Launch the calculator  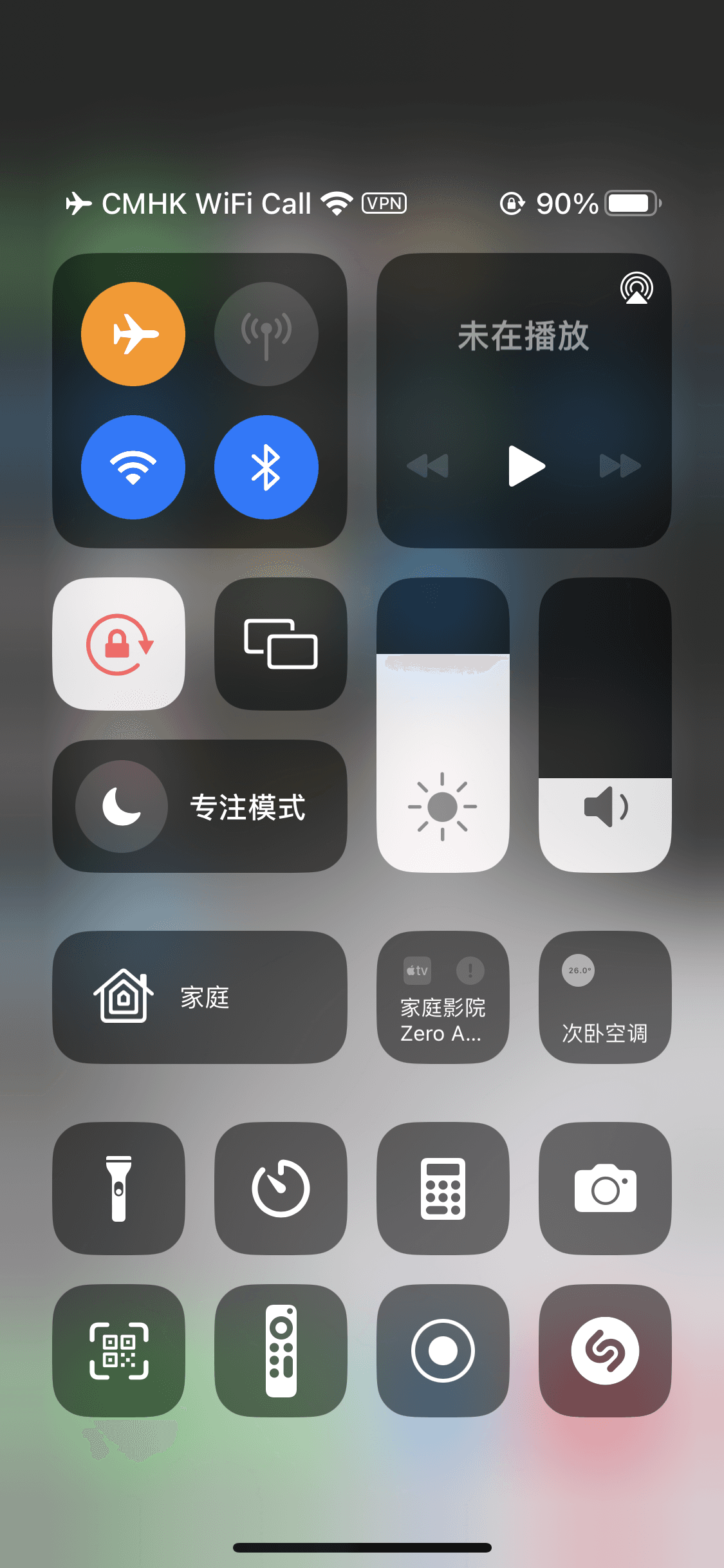[x=443, y=1188]
